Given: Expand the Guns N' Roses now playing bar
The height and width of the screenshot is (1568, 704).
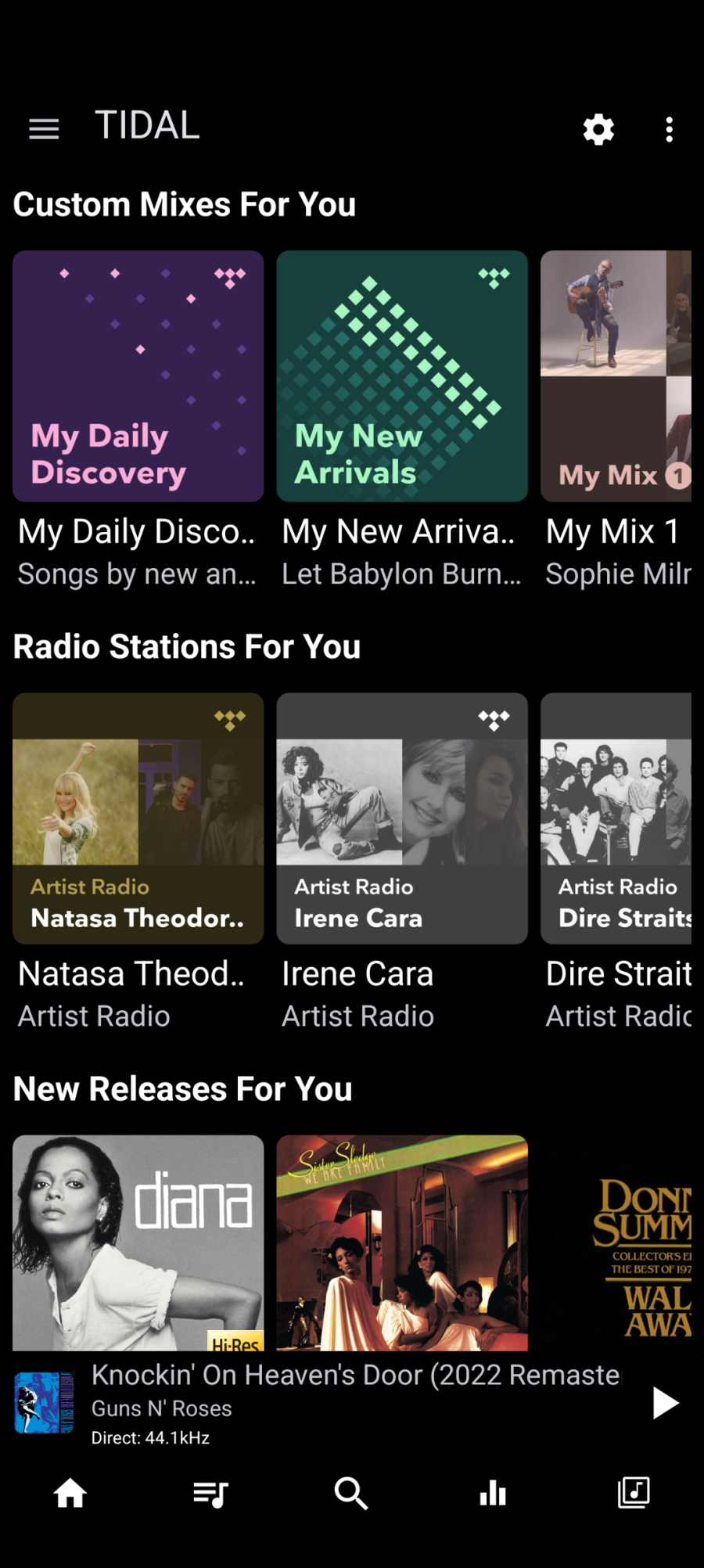Looking at the screenshot, I should (352, 1403).
